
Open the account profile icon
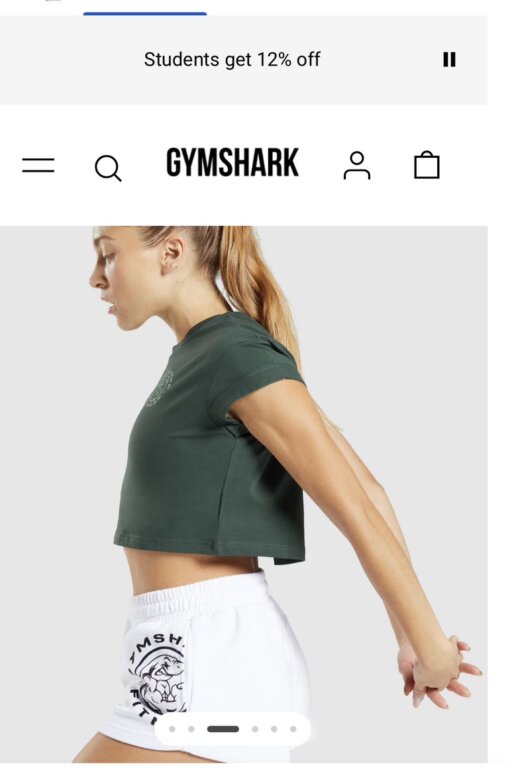coord(357,165)
